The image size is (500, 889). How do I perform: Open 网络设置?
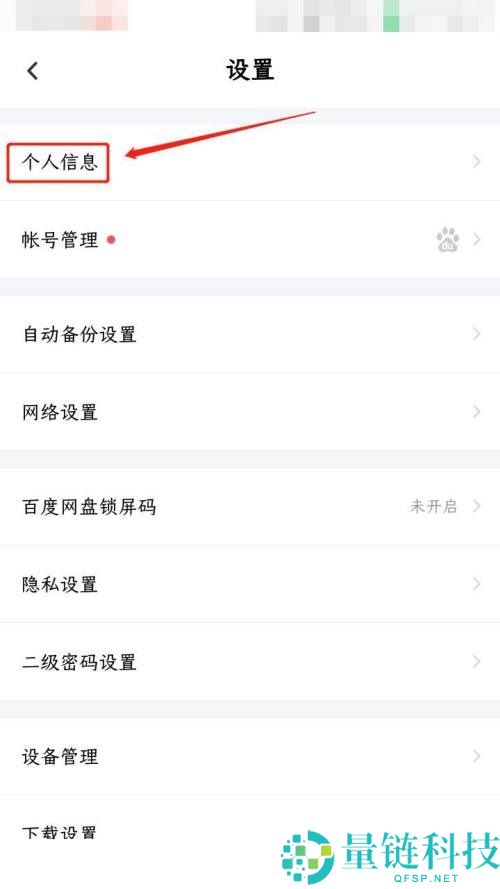click(x=250, y=412)
